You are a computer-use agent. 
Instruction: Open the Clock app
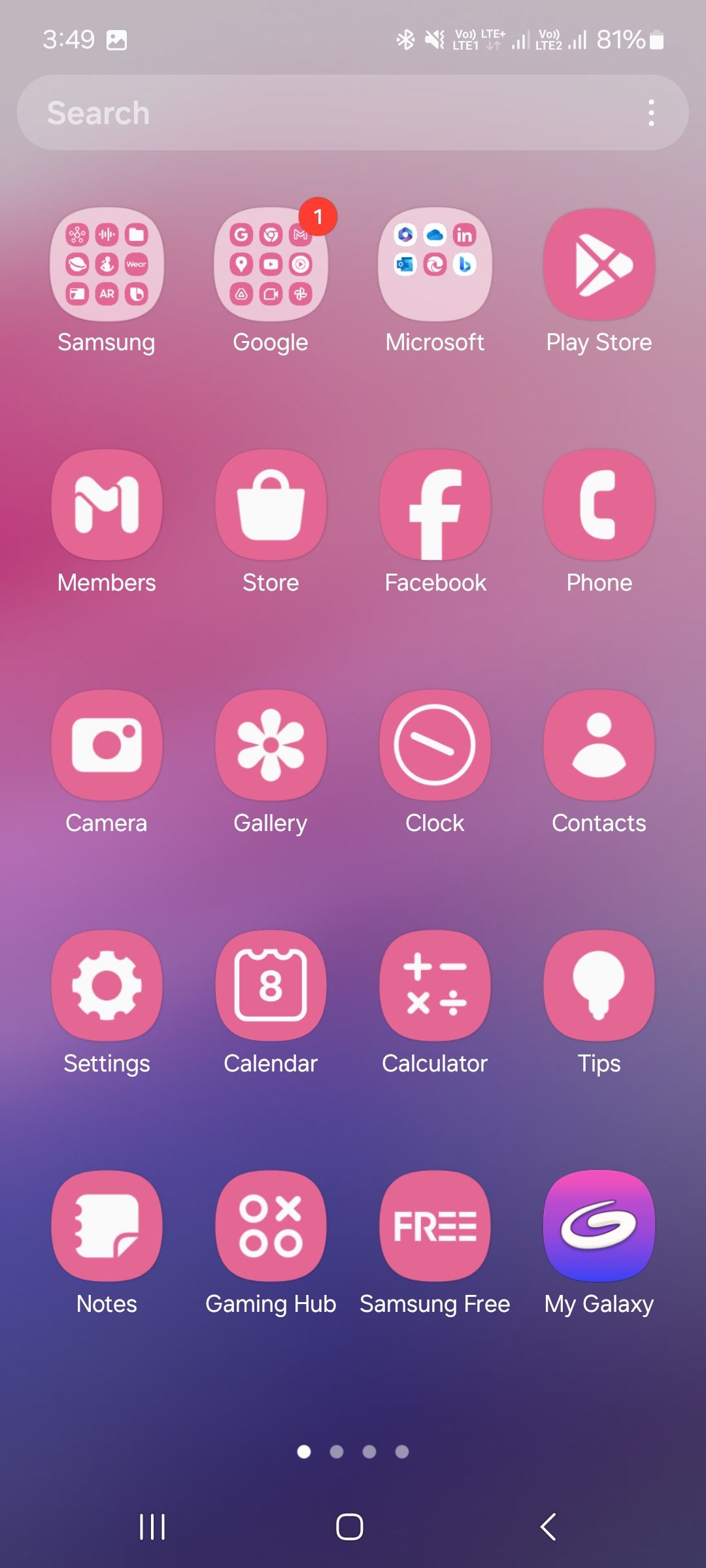click(x=434, y=745)
